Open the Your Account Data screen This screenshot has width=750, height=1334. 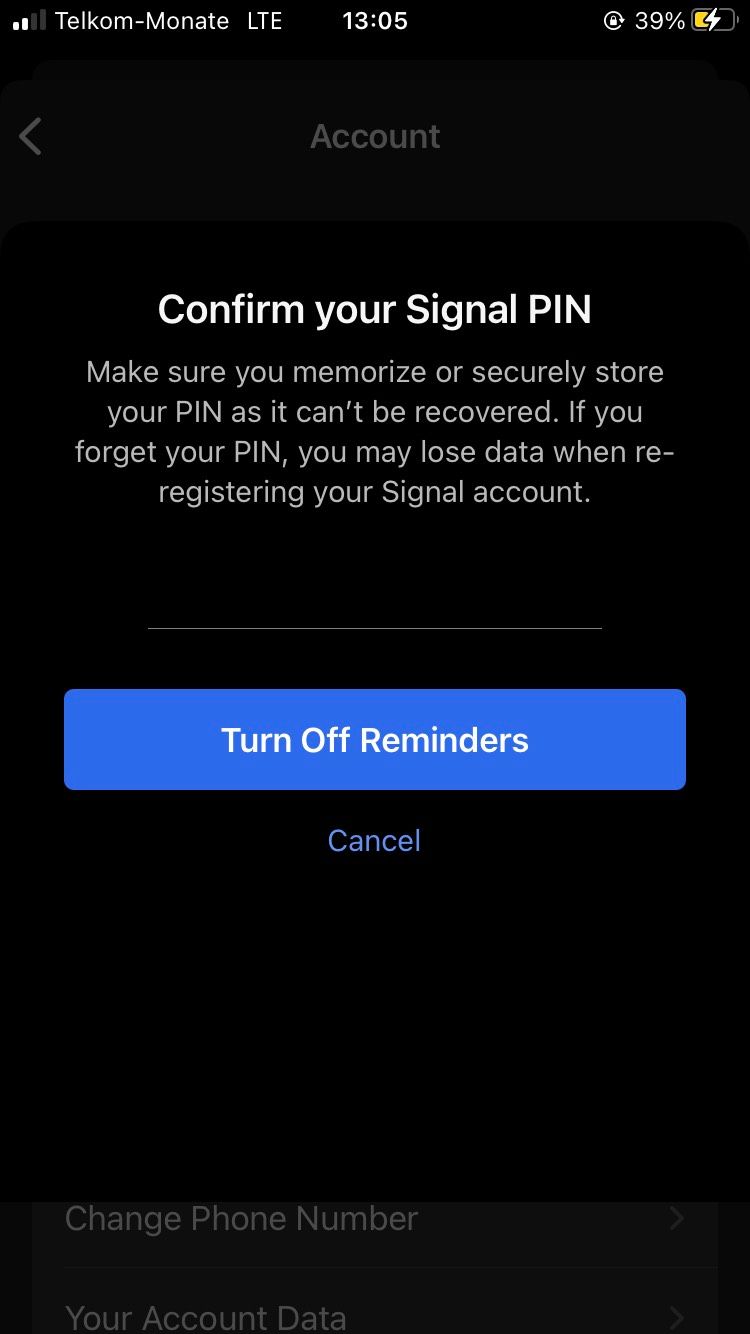pos(205,1318)
